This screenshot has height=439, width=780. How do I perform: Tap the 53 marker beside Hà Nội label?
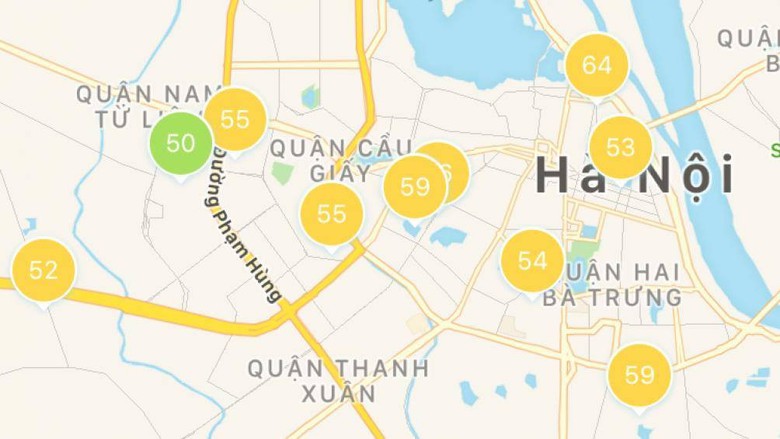[620, 148]
